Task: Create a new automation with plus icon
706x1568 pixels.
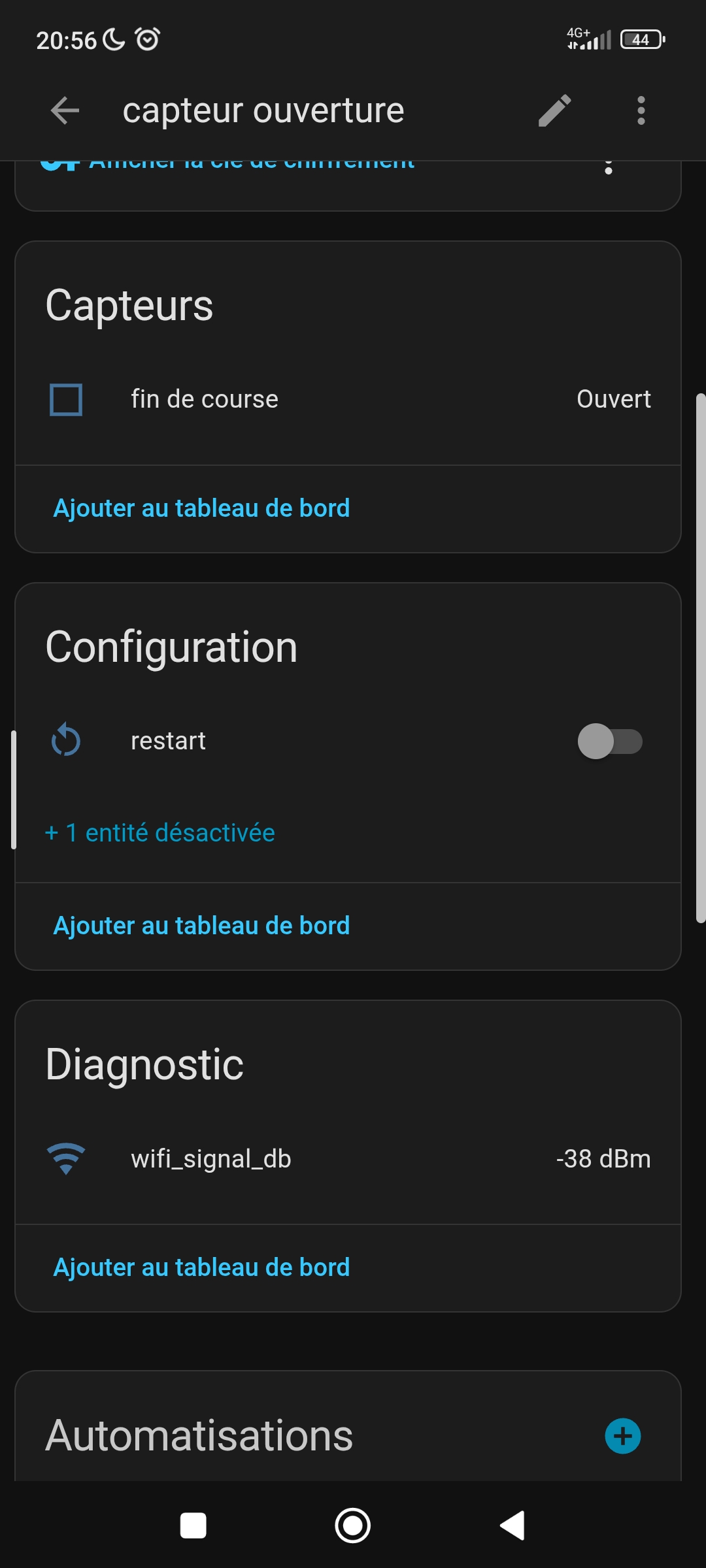Action: [622, 1436]
